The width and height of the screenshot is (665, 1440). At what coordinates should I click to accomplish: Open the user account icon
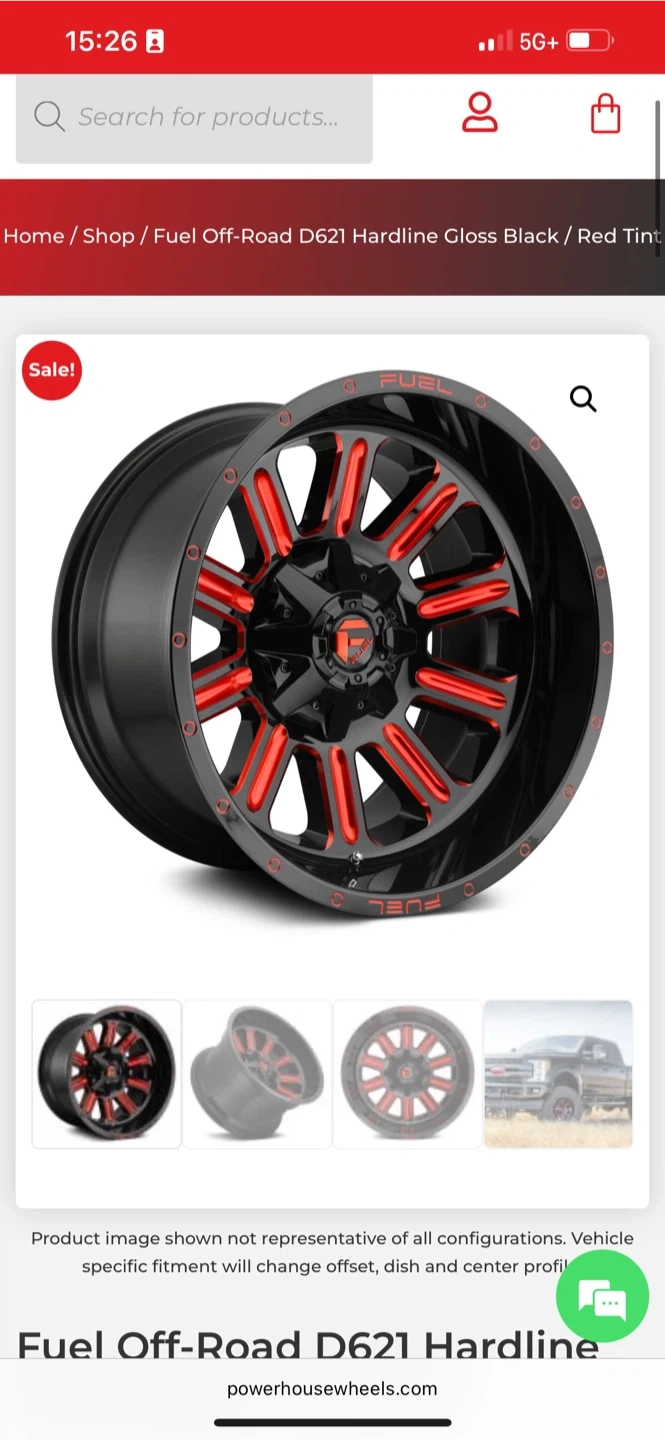[x=480, y=113]
